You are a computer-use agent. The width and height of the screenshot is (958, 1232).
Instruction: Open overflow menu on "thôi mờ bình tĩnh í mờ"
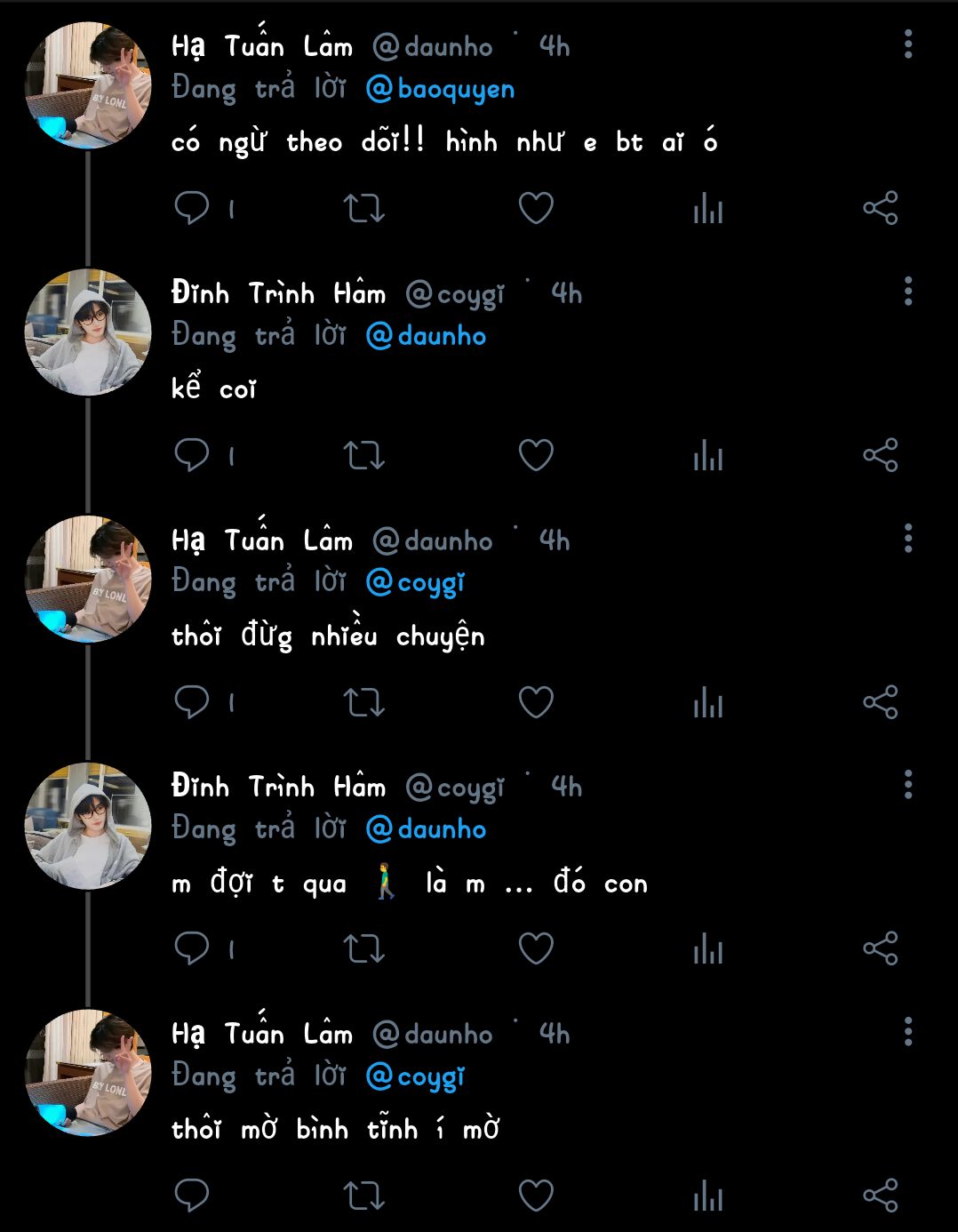[908, 1031]
